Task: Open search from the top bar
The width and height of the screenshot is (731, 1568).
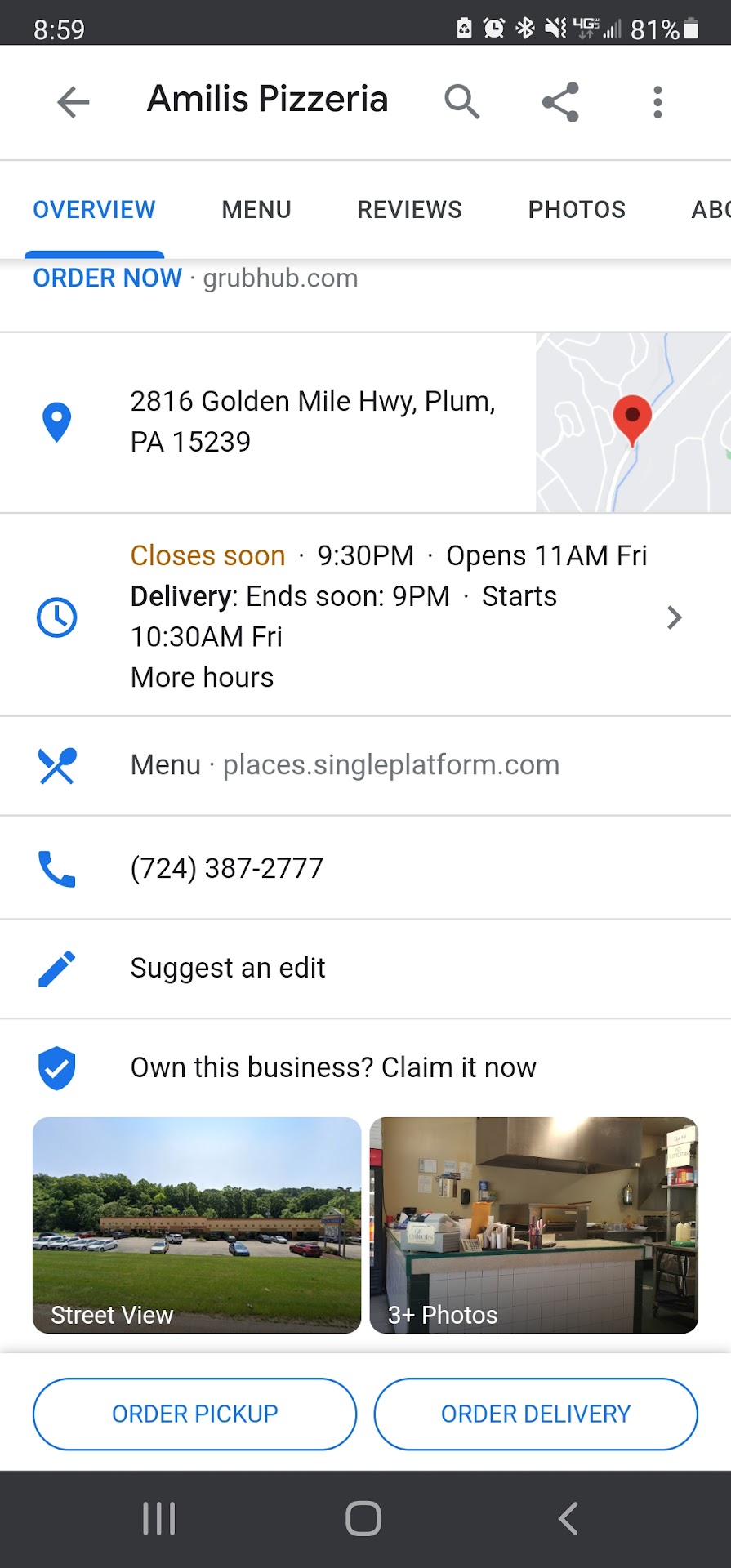Action: (x=461, y=102)
